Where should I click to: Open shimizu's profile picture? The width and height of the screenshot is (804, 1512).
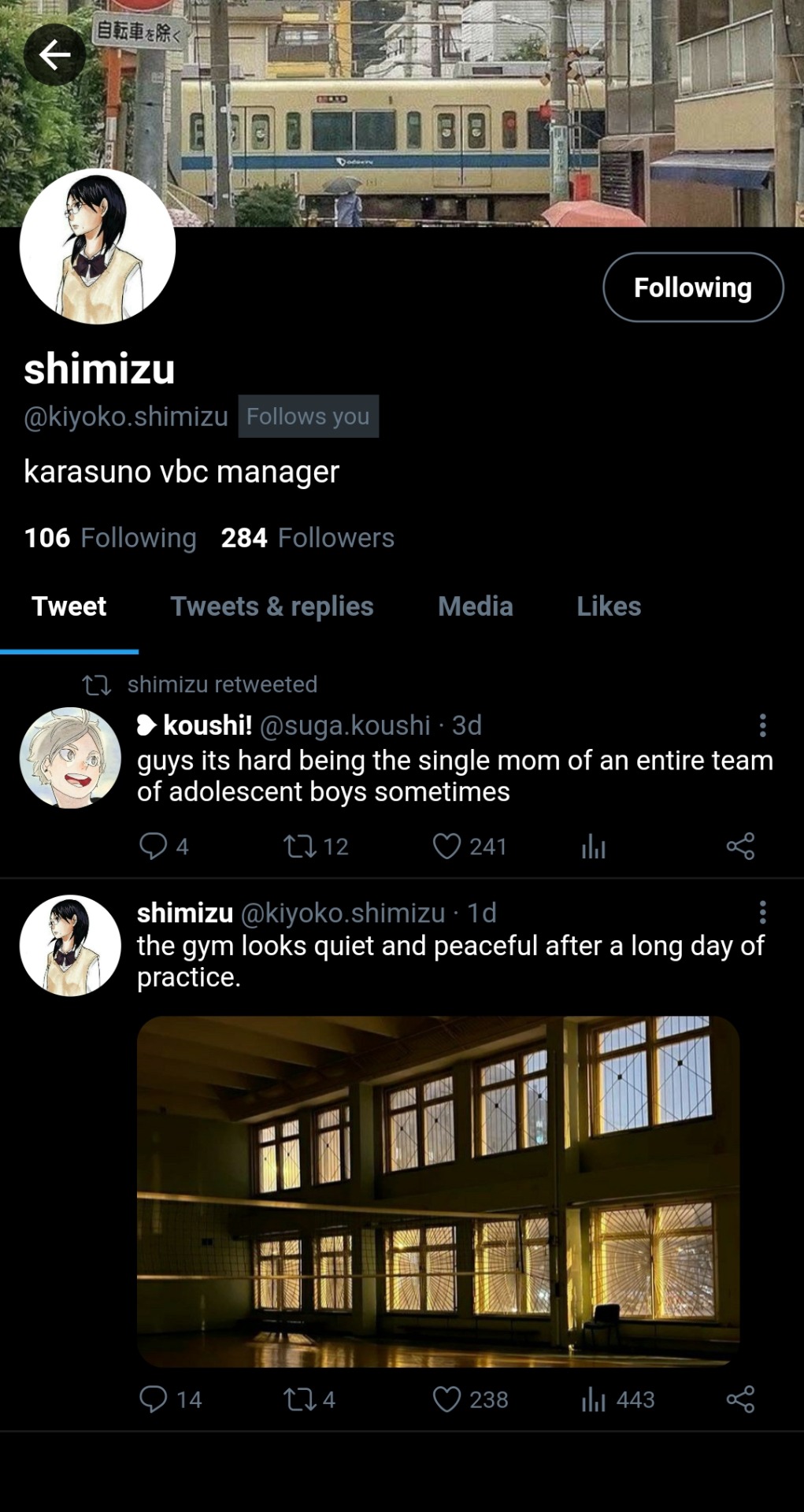point(98,246)
